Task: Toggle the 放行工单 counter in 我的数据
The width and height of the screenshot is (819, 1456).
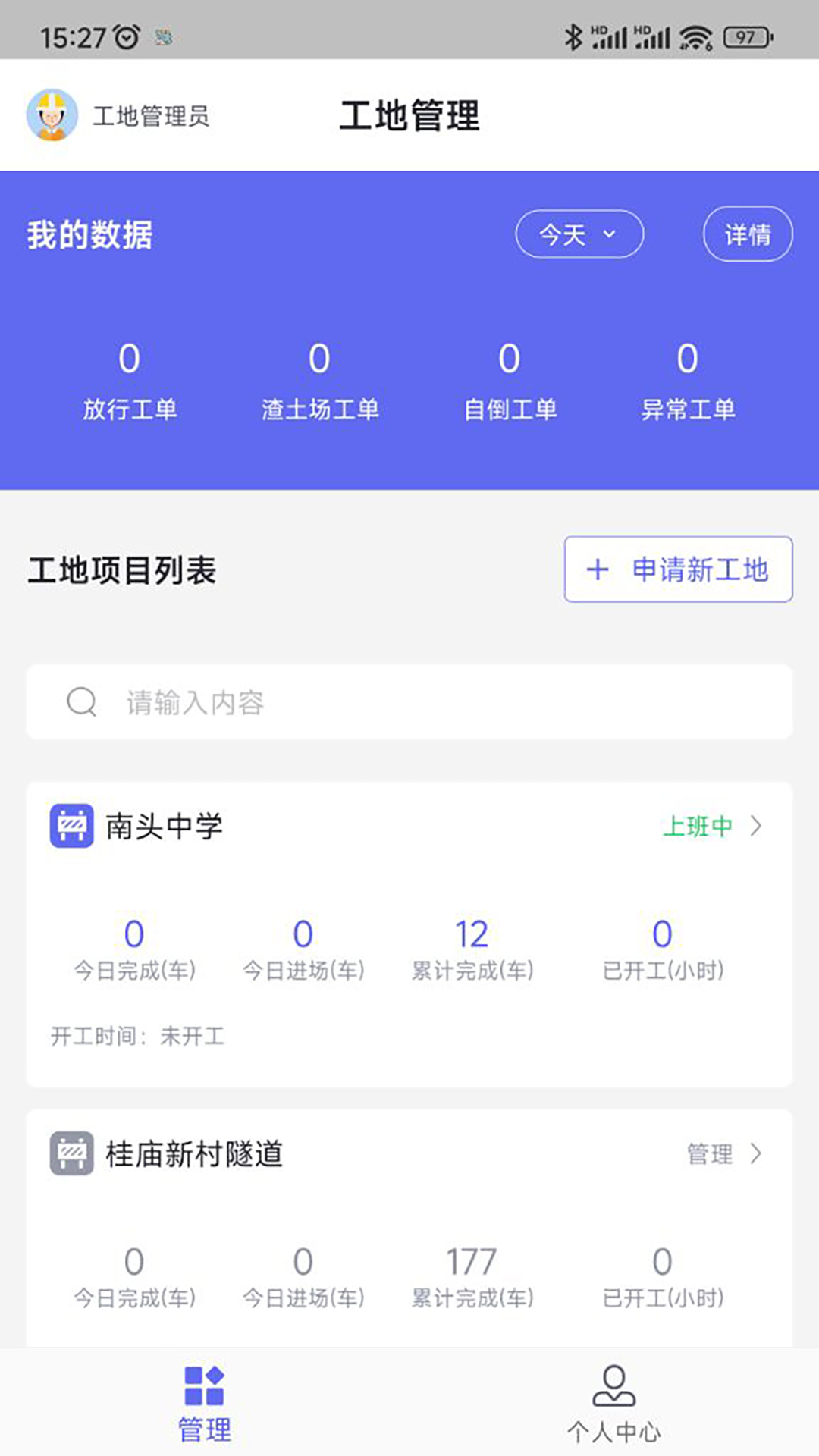Action: point(130,379)
